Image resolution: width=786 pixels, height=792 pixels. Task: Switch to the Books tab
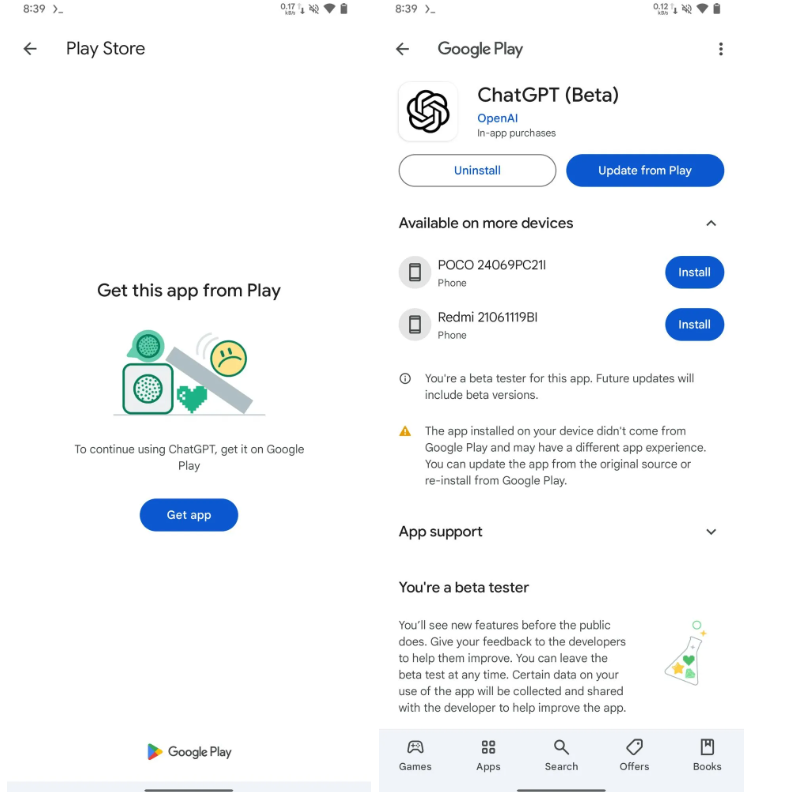pos(707,754)
